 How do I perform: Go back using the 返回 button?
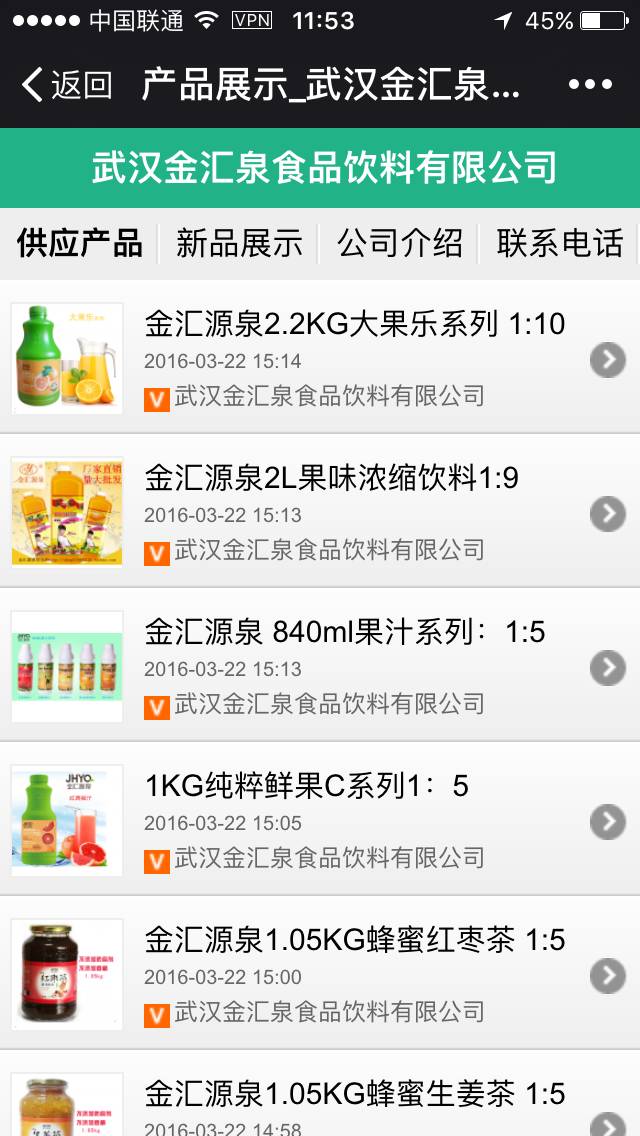[66, 85]
